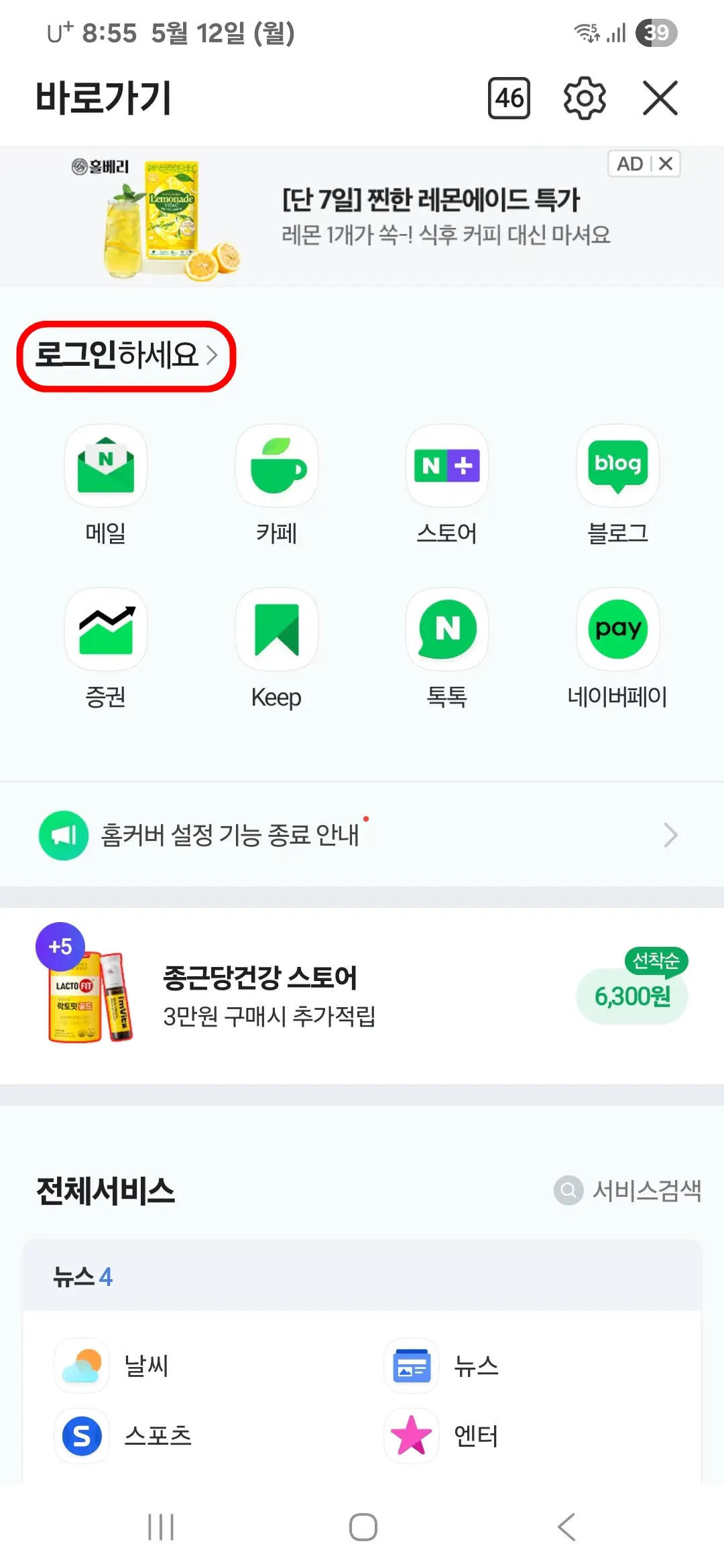Open the 톡톡 TalkTalk icon
Screen dimensions: 724x1568
point(447,629)
